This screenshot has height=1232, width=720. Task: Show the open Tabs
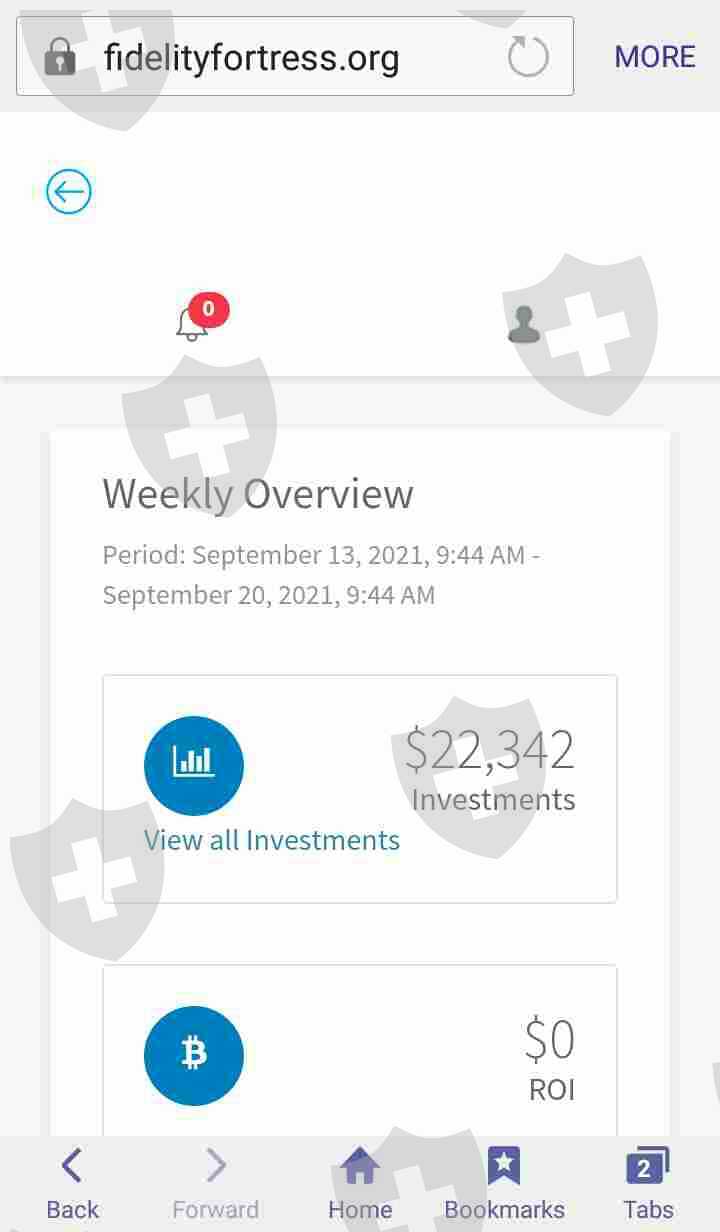[648, 1184]
